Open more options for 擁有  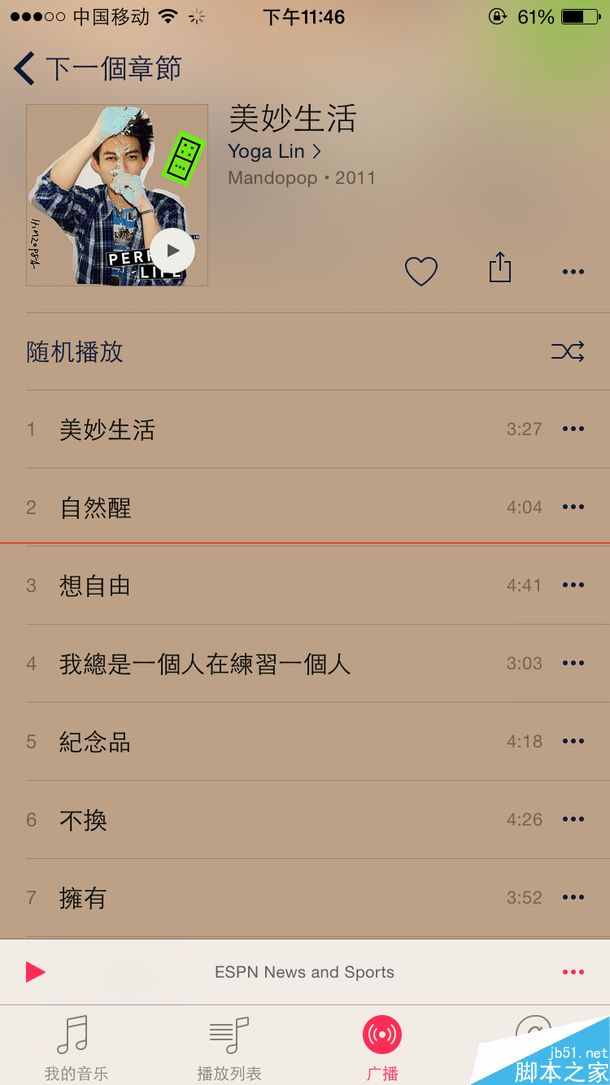pyautogui.click(x=573, y=897)
